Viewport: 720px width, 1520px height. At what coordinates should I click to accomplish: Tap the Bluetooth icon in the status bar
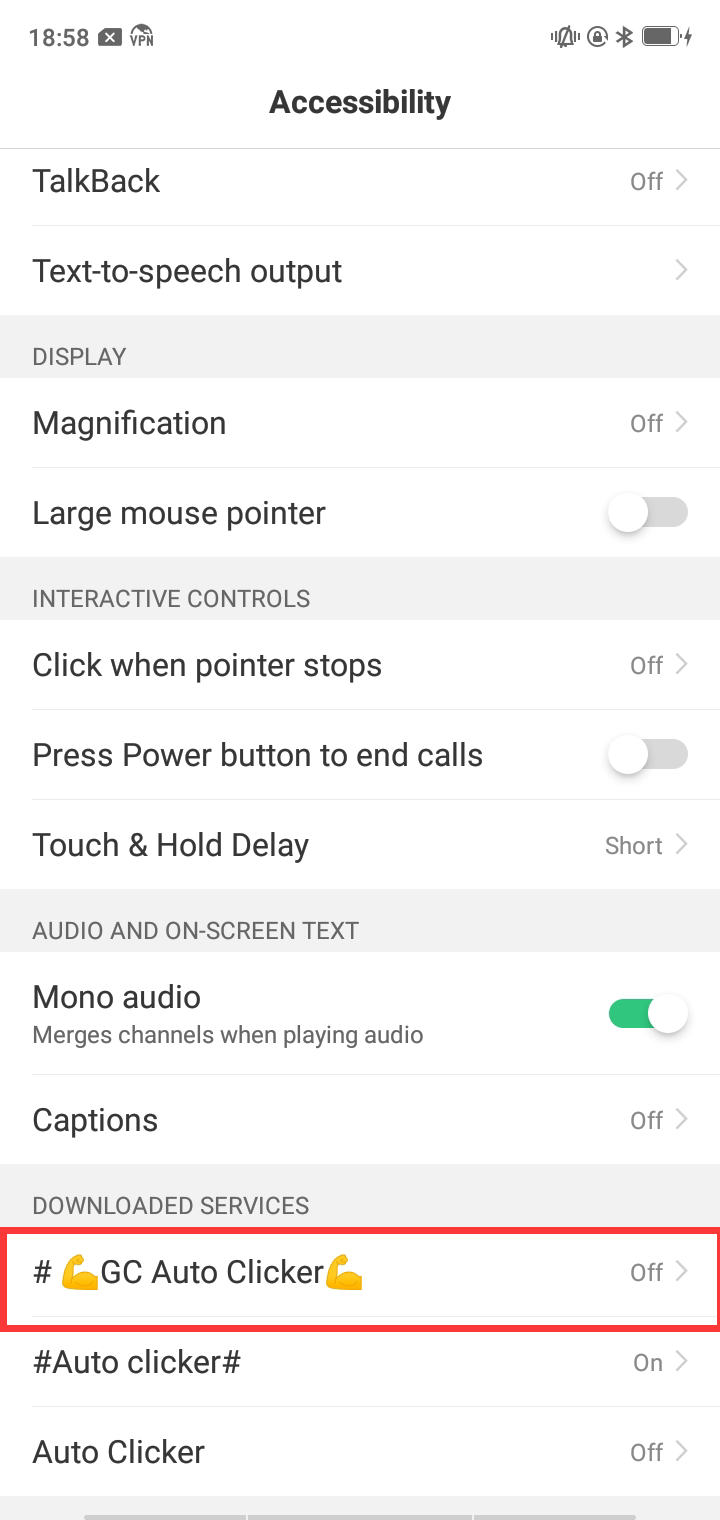(623, 37)
